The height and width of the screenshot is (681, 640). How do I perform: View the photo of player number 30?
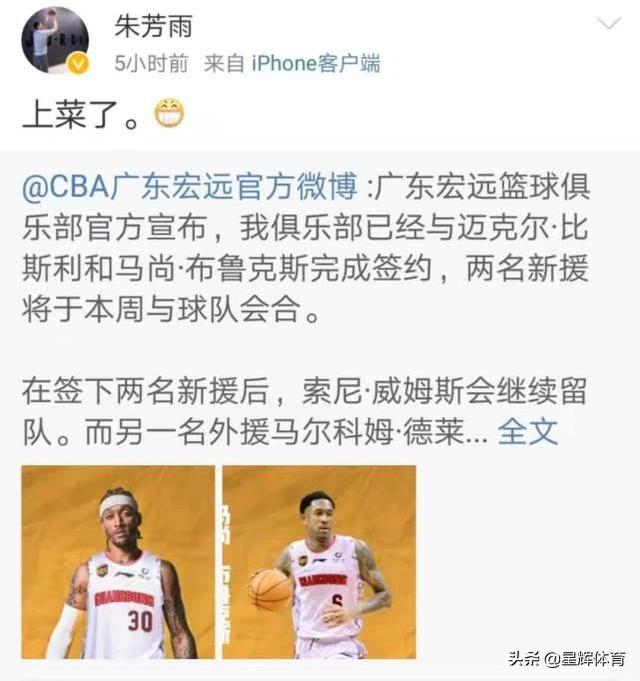118,562
